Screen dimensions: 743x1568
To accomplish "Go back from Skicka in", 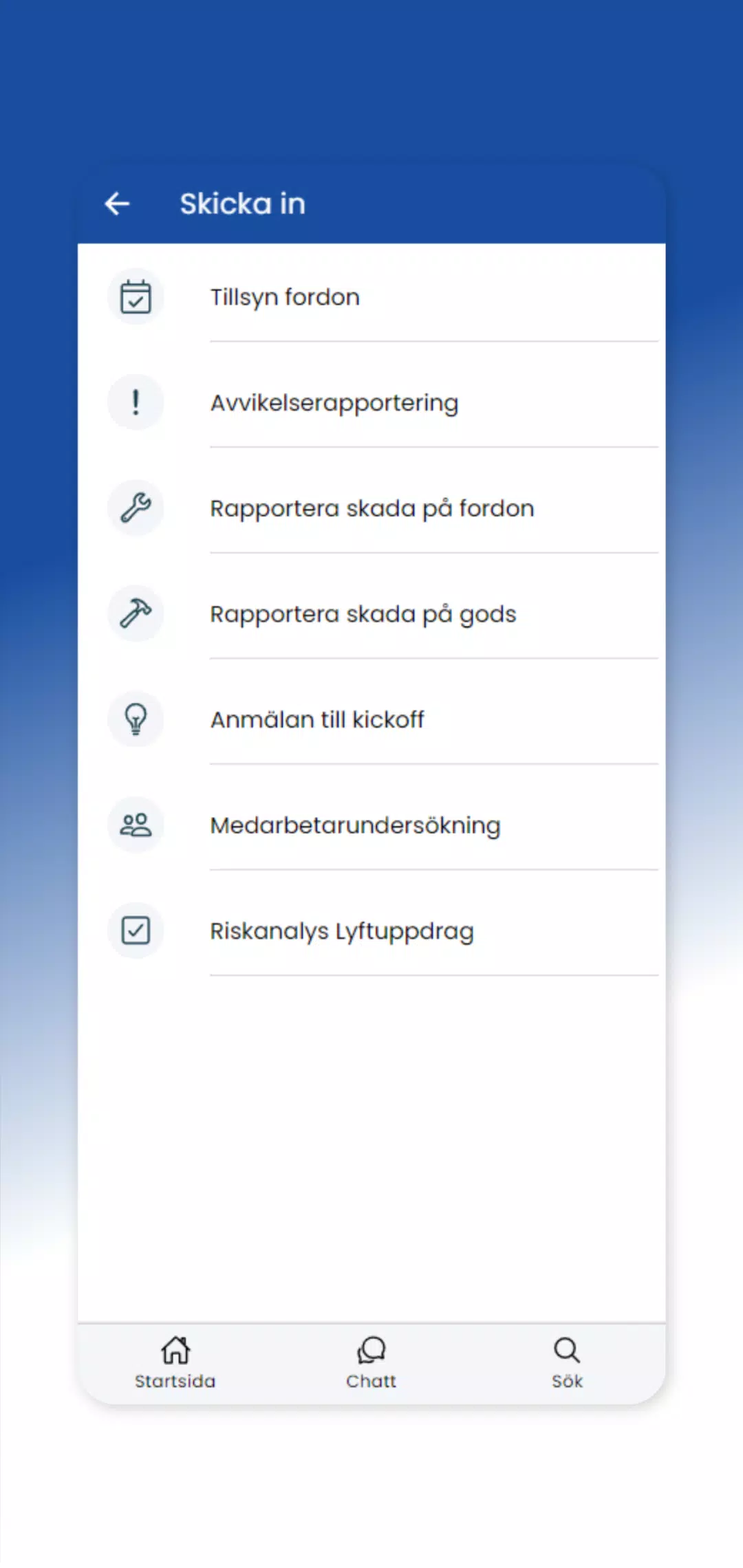I will click(x=117, y=204).
